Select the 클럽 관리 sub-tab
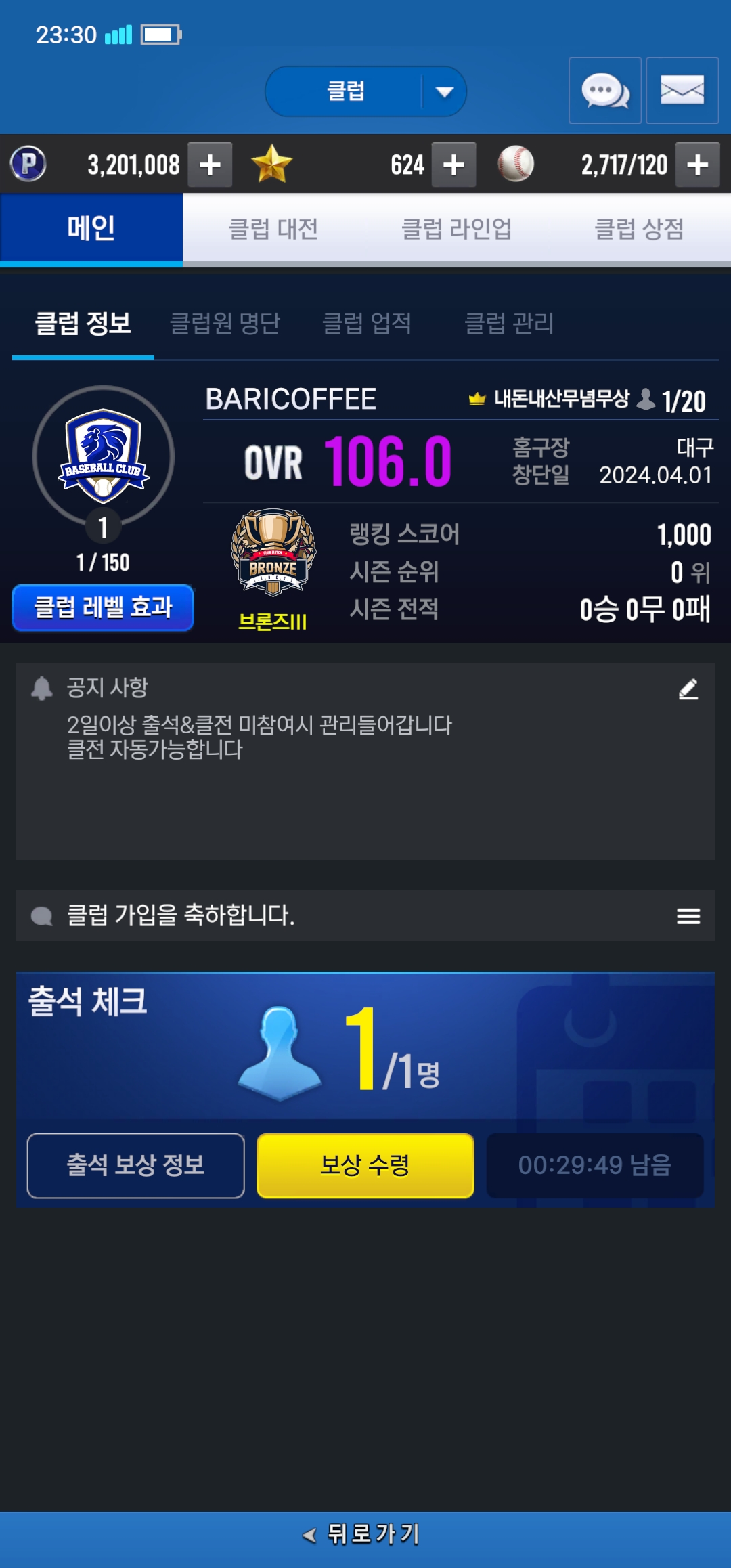 point(509,323)
